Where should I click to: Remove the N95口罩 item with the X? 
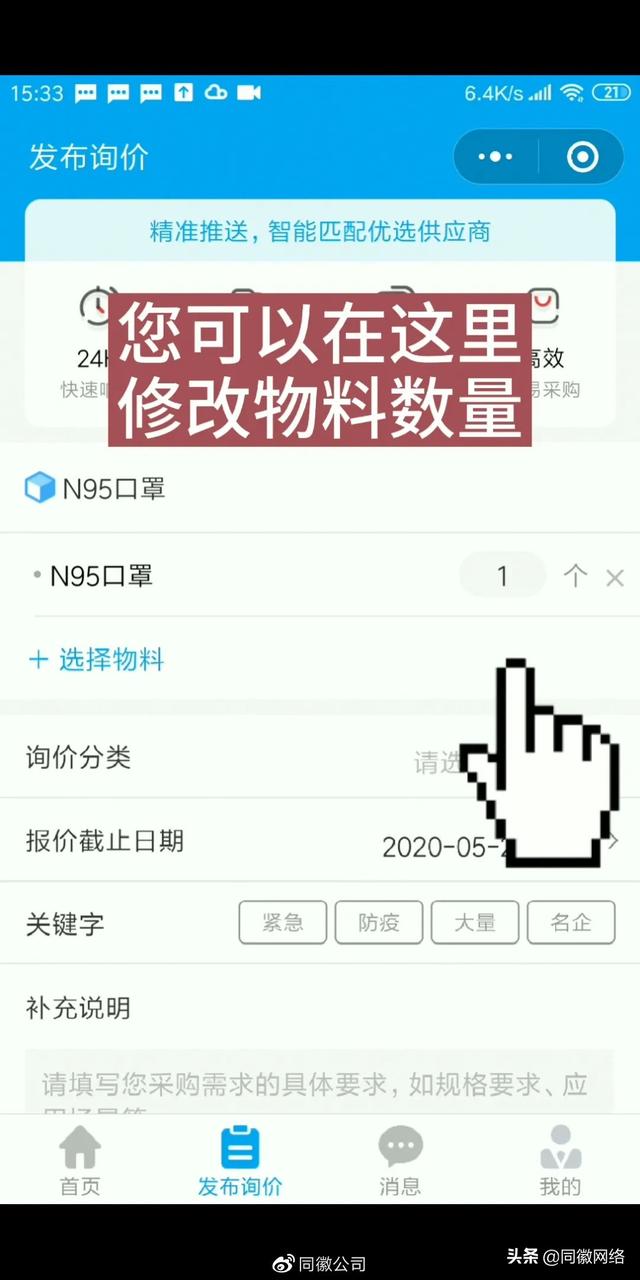coord(614,577)
